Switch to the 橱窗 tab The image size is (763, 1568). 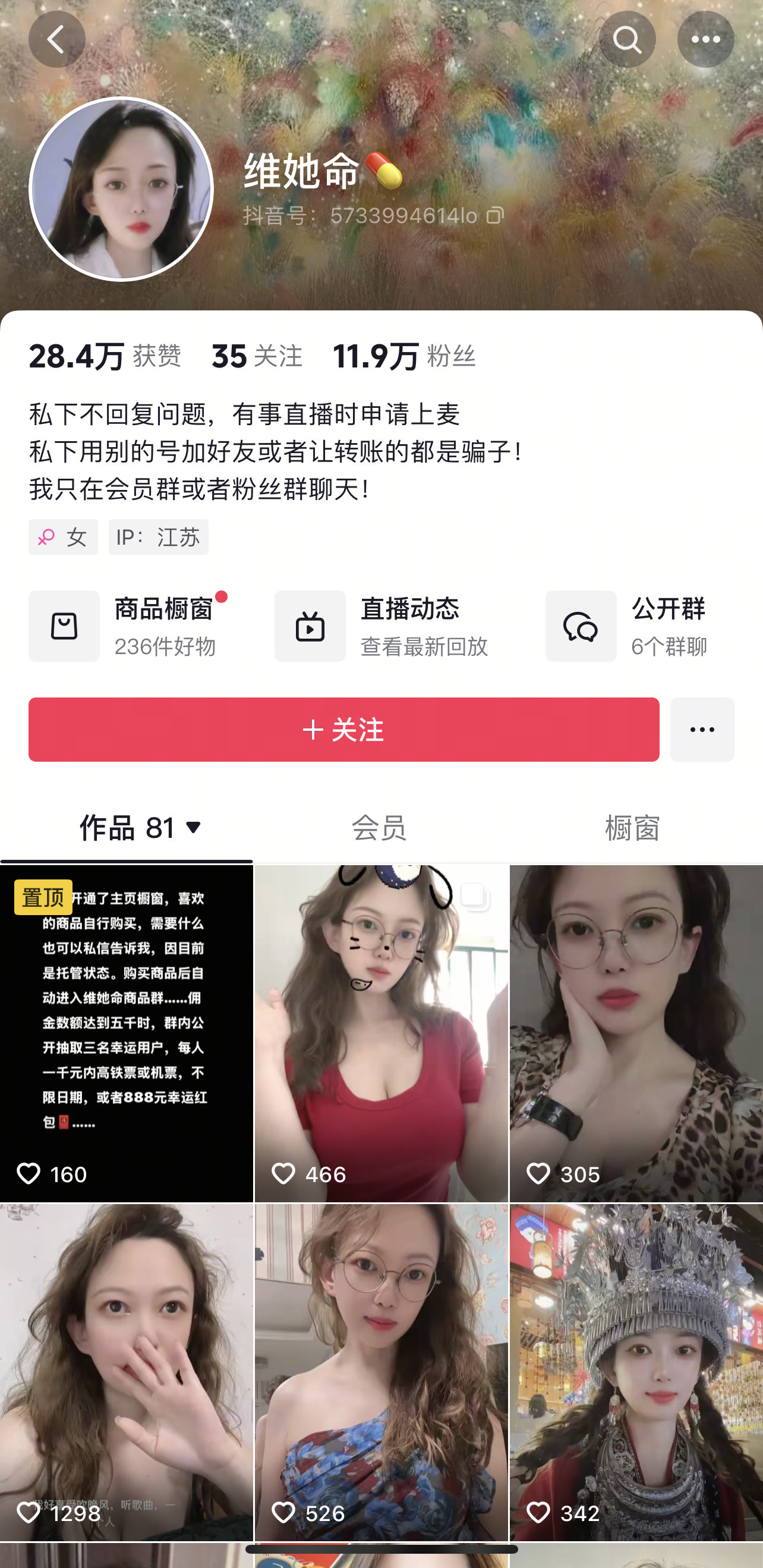click(632, 828)
